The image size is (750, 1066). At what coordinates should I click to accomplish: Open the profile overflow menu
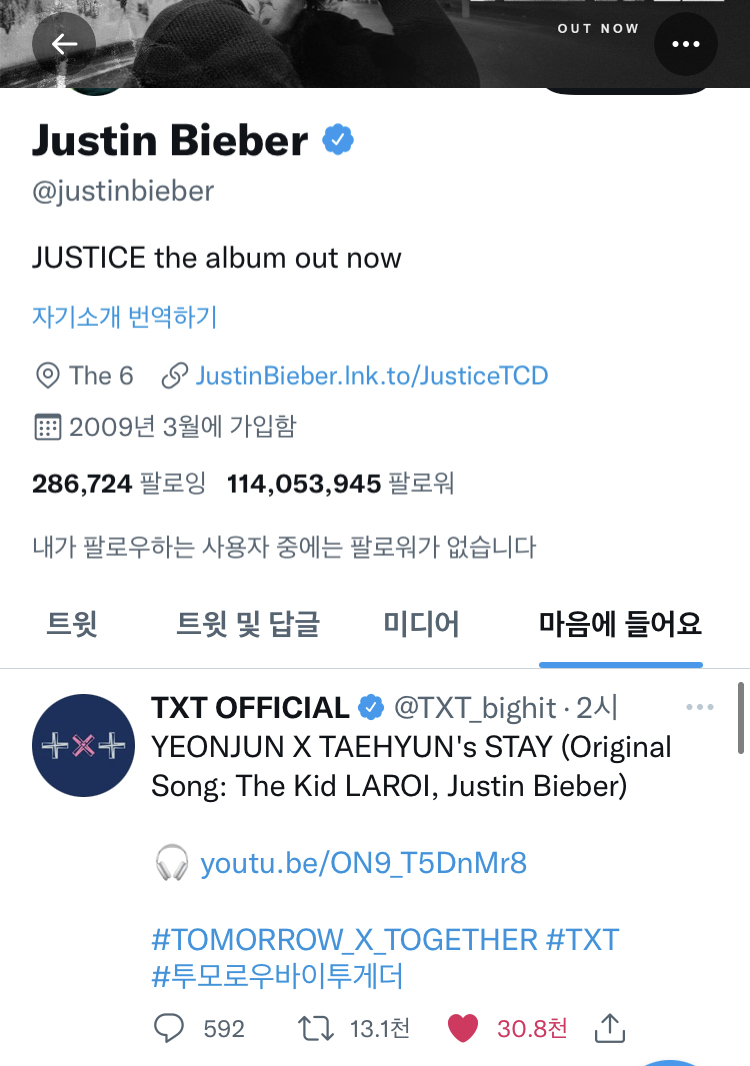(x=686, y=44)
